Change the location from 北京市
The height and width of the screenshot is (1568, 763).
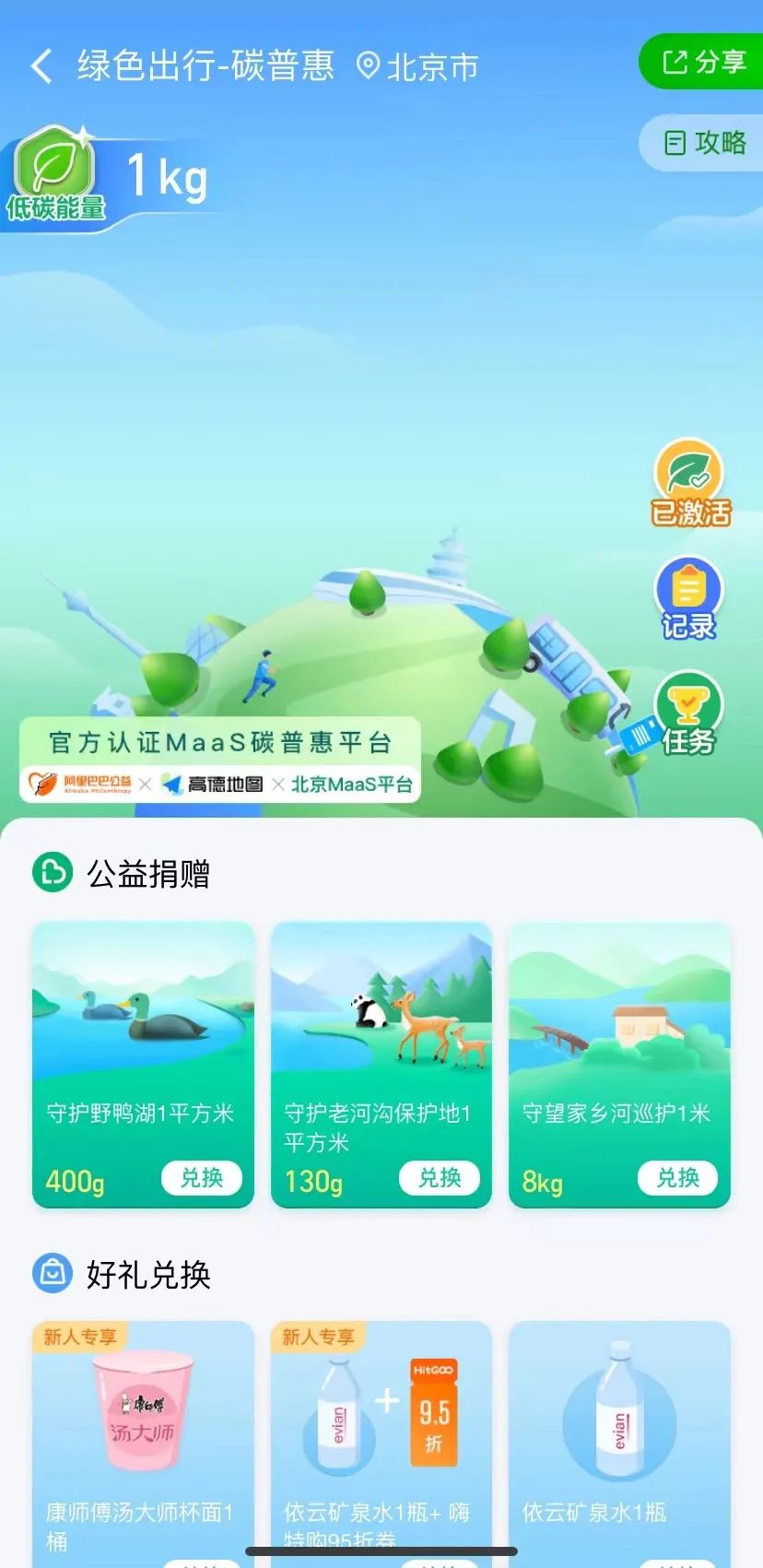[x=418, y=66]
